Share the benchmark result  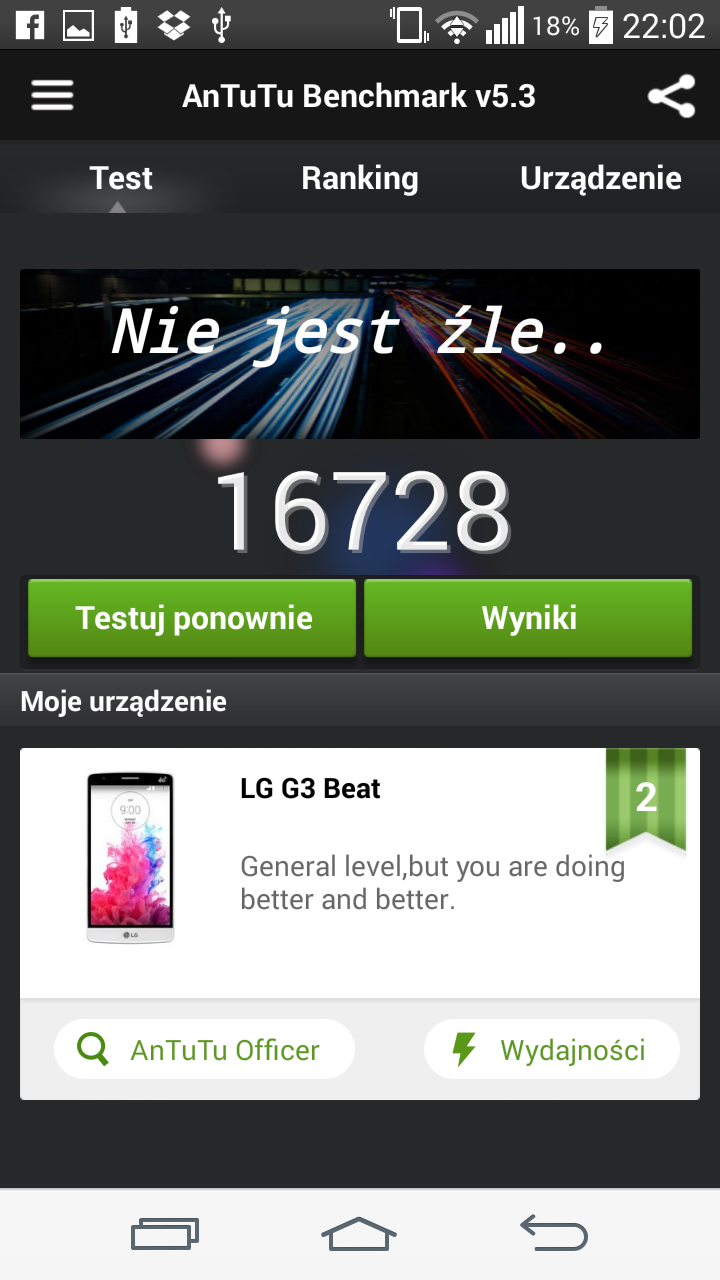[671, 96]
